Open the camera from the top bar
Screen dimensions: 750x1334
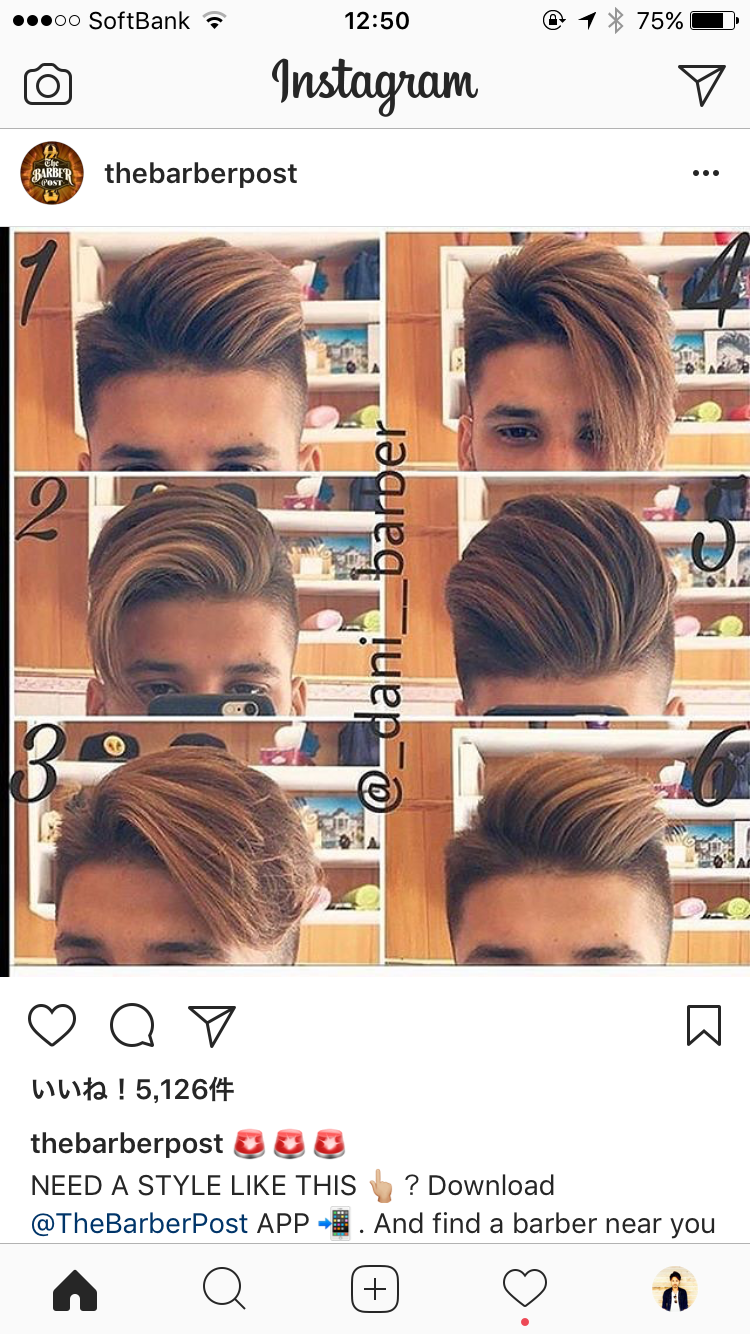pos(48,84)
